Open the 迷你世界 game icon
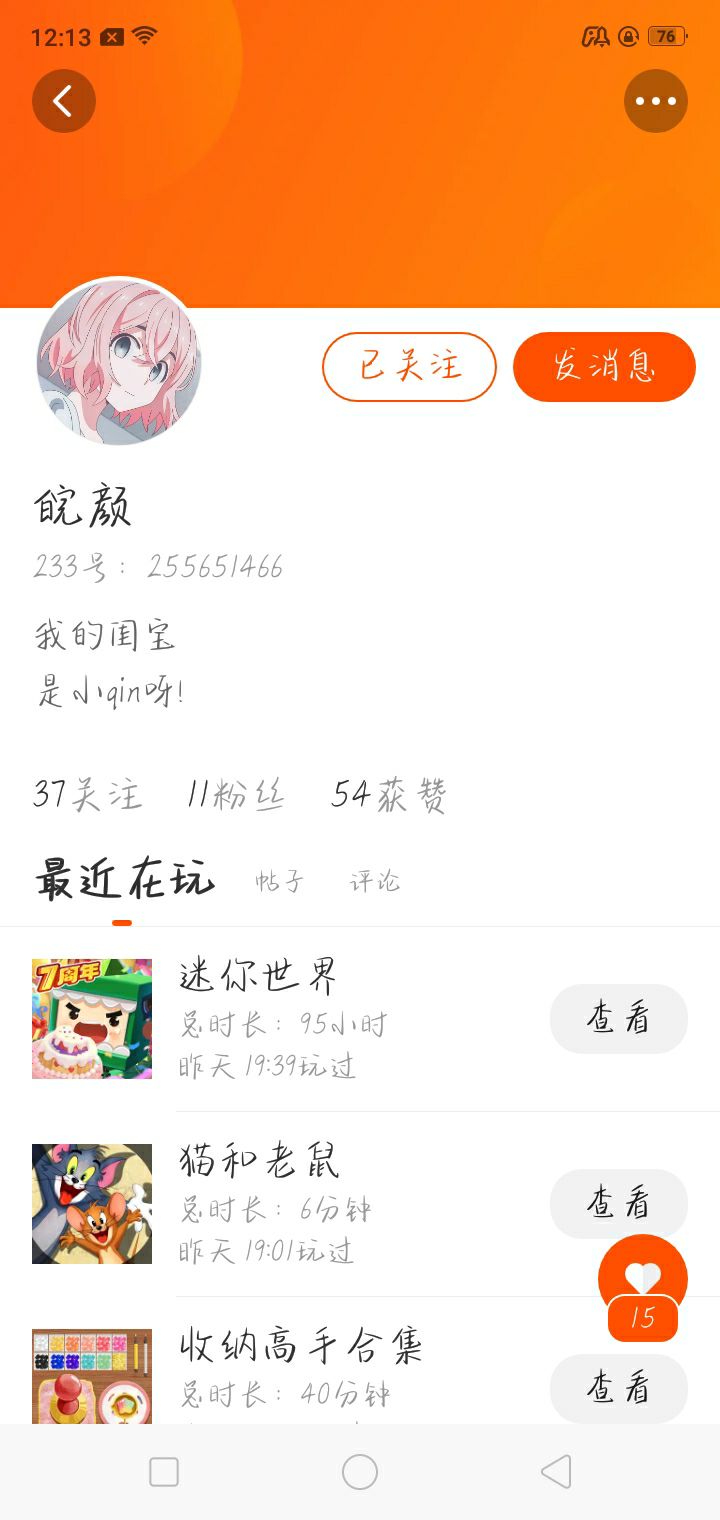The image size is (720, 1520). coord(92,1019)
